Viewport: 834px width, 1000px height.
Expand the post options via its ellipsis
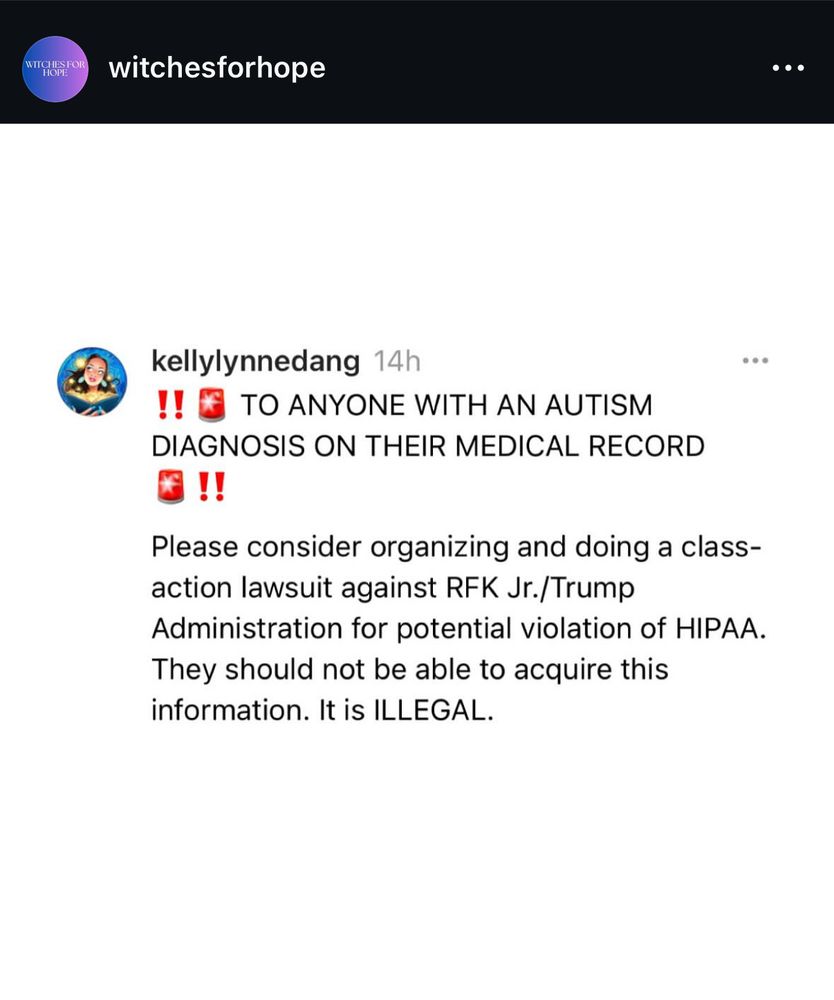(x=757, y=359)
